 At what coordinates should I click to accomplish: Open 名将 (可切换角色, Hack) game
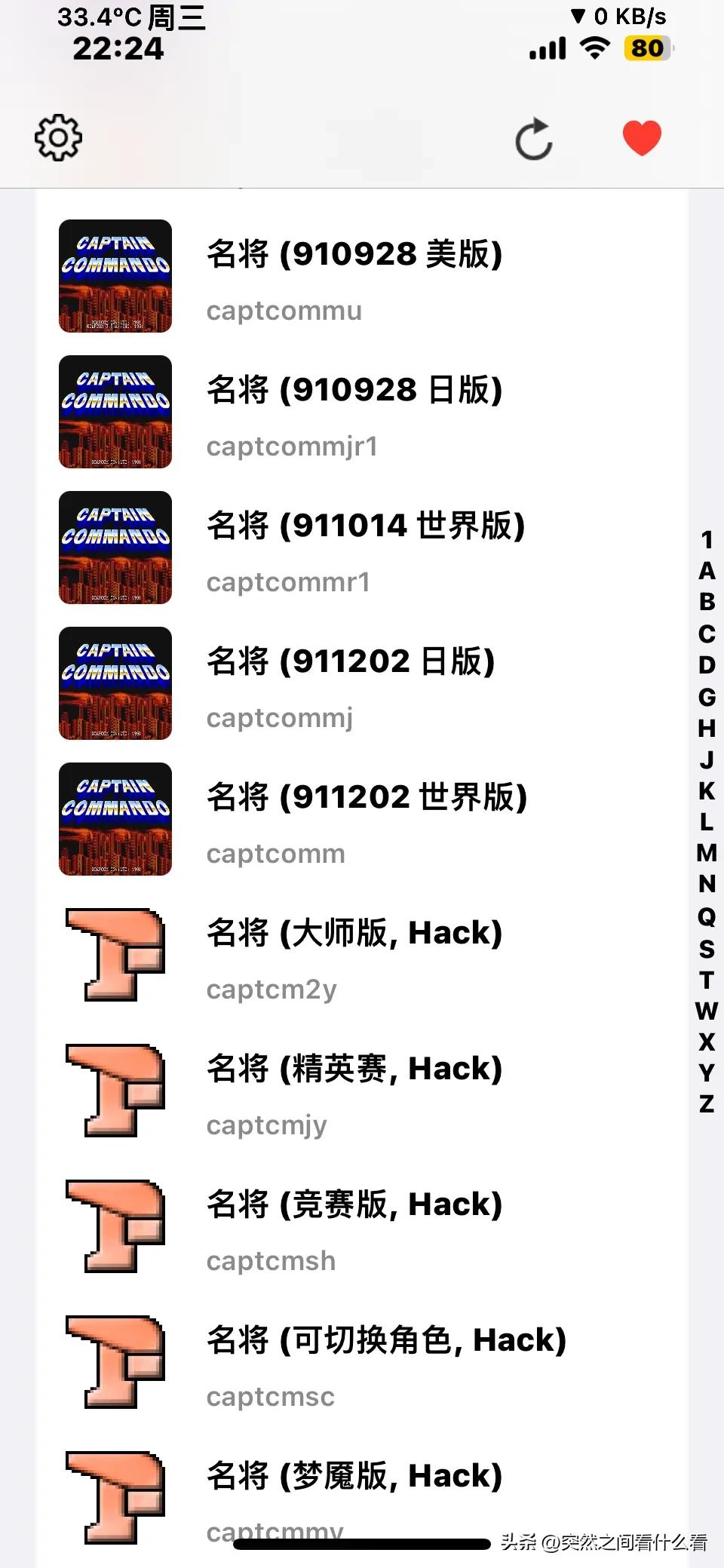click(x=387, y=1342)
